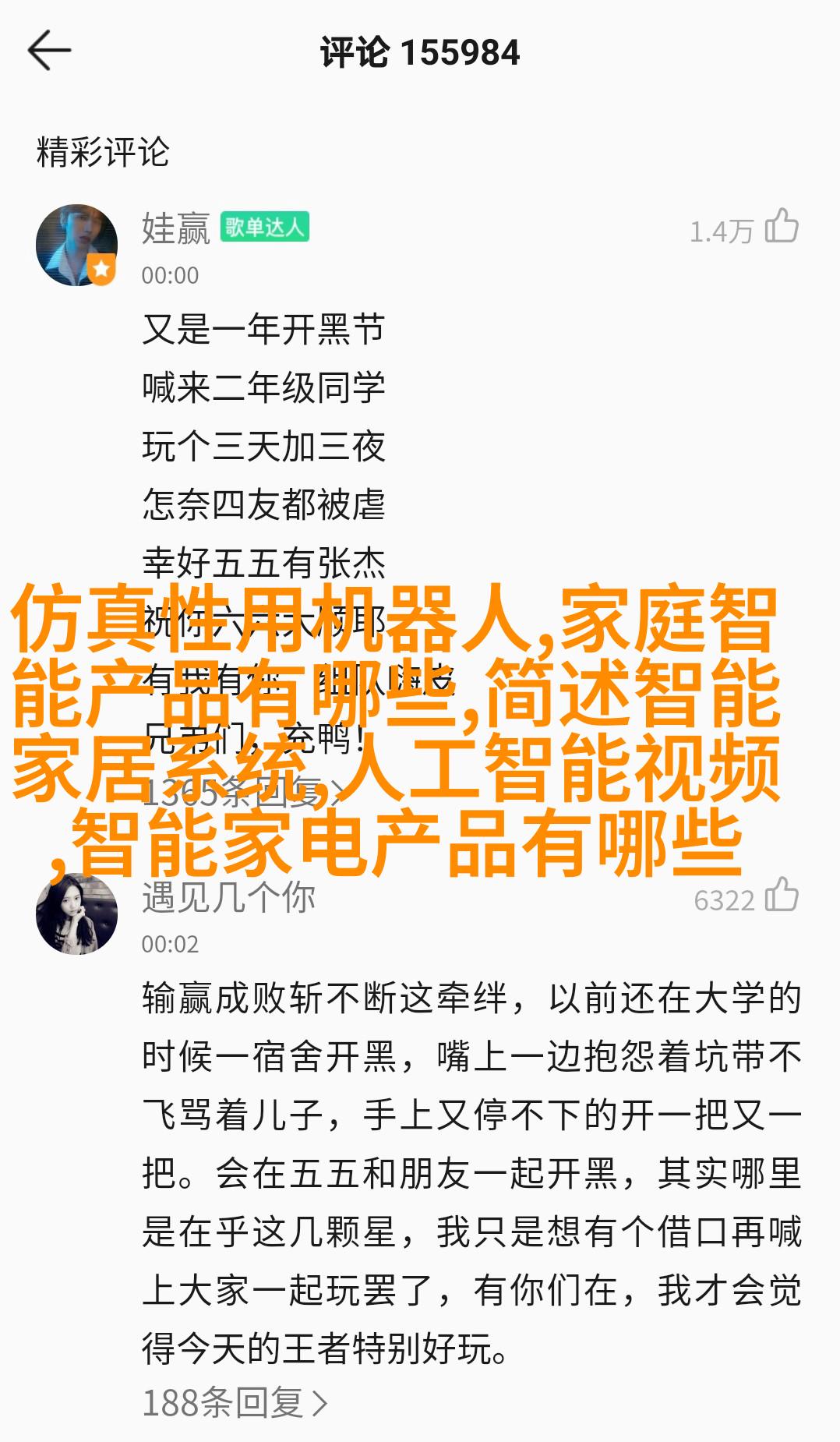This screenshot has width=840, height=1442.
Task: Open 遇见几个你's profile avatar
Action: click(76, 914)
